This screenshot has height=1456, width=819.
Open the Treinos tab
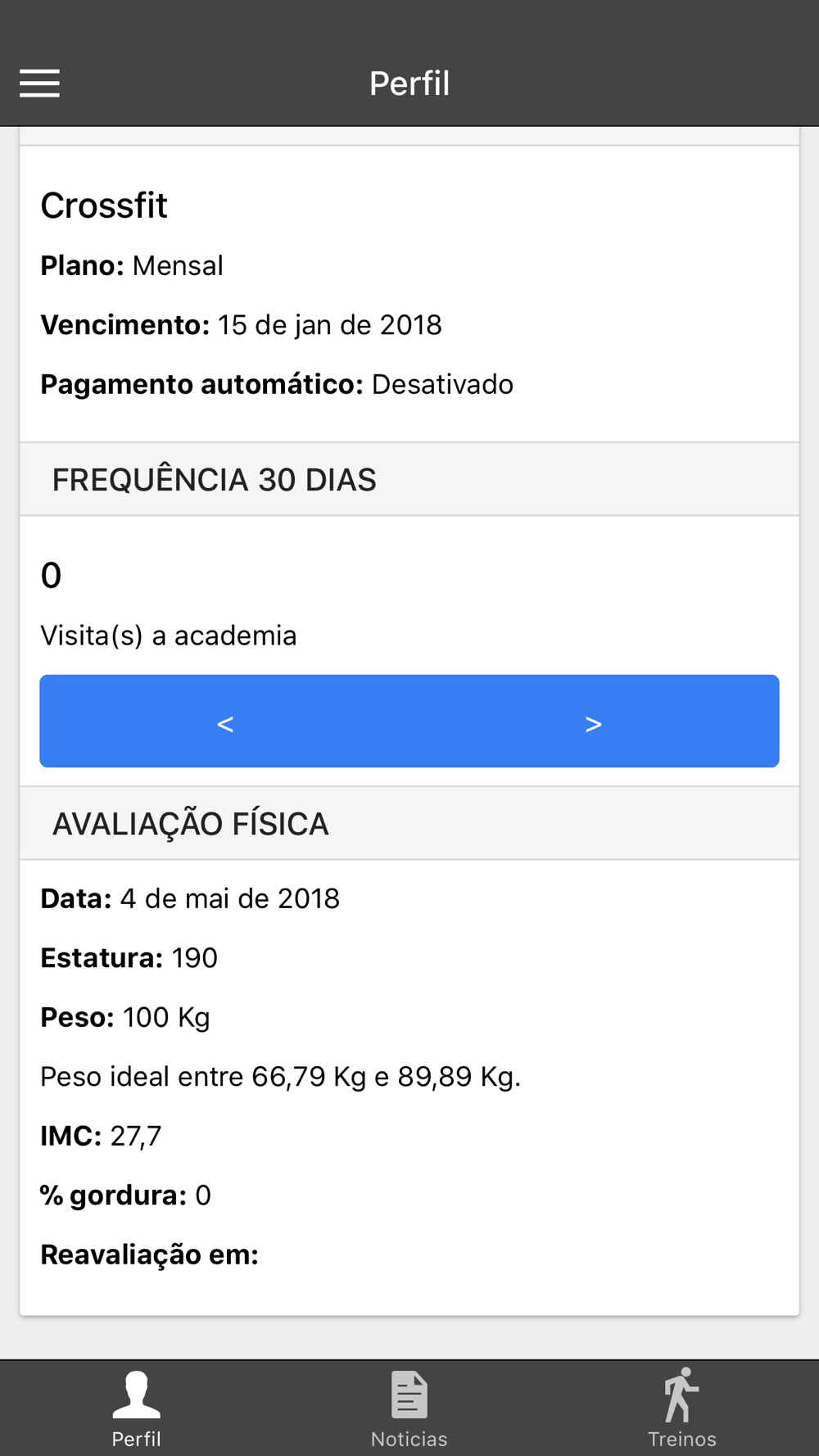click(681, 1409)
